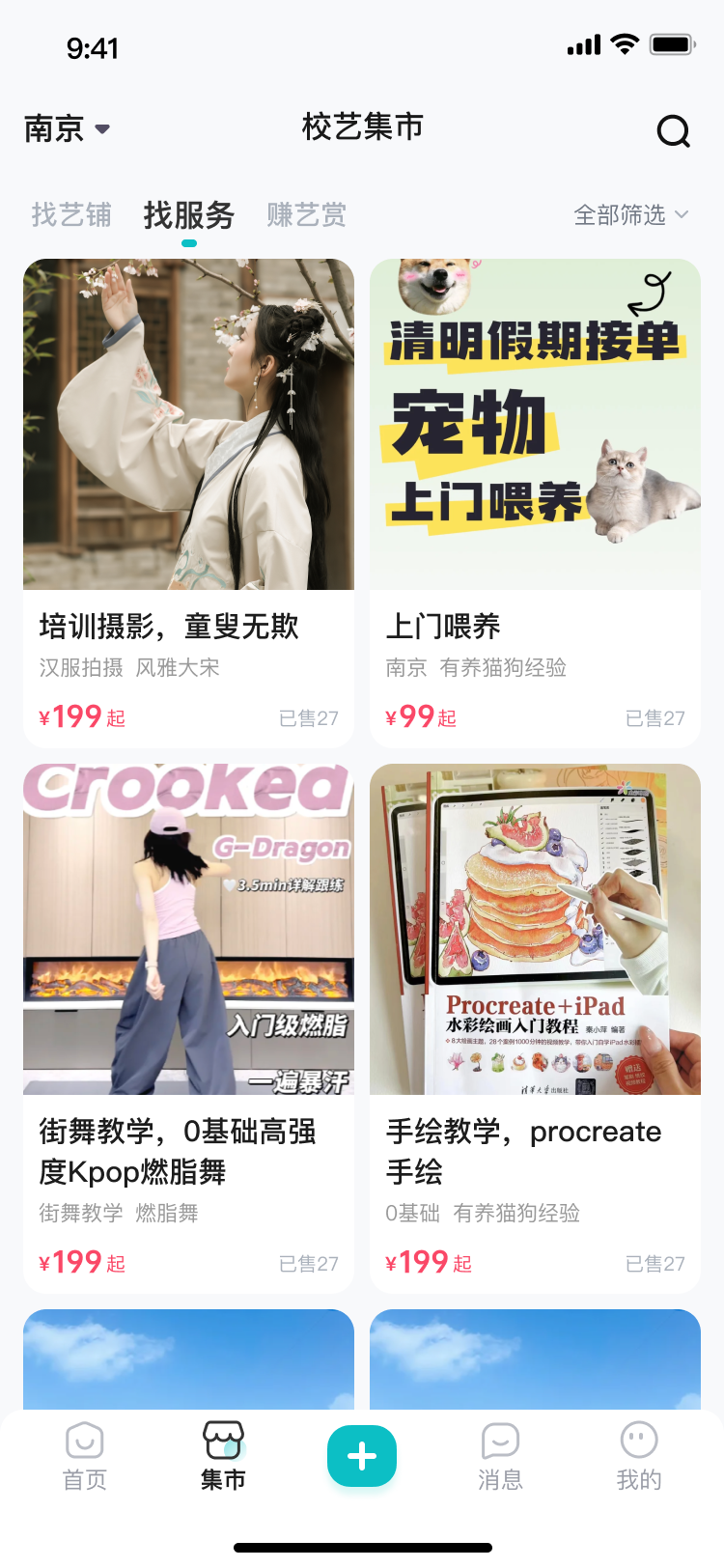Open the 上门喂养 pet feeding card
Viewport: 724px width, 1568px height.
[535, 502]
